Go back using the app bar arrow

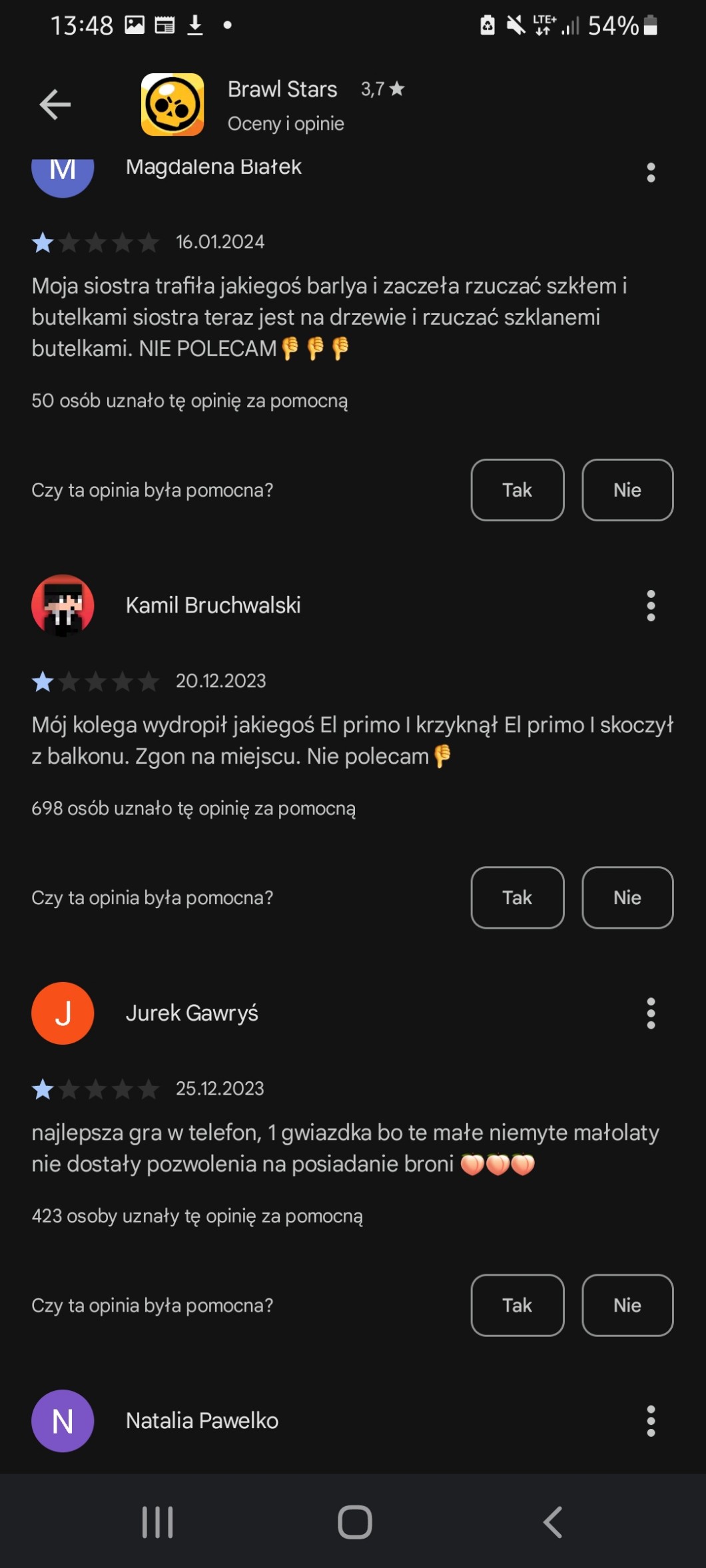click(x=55, y=105)
